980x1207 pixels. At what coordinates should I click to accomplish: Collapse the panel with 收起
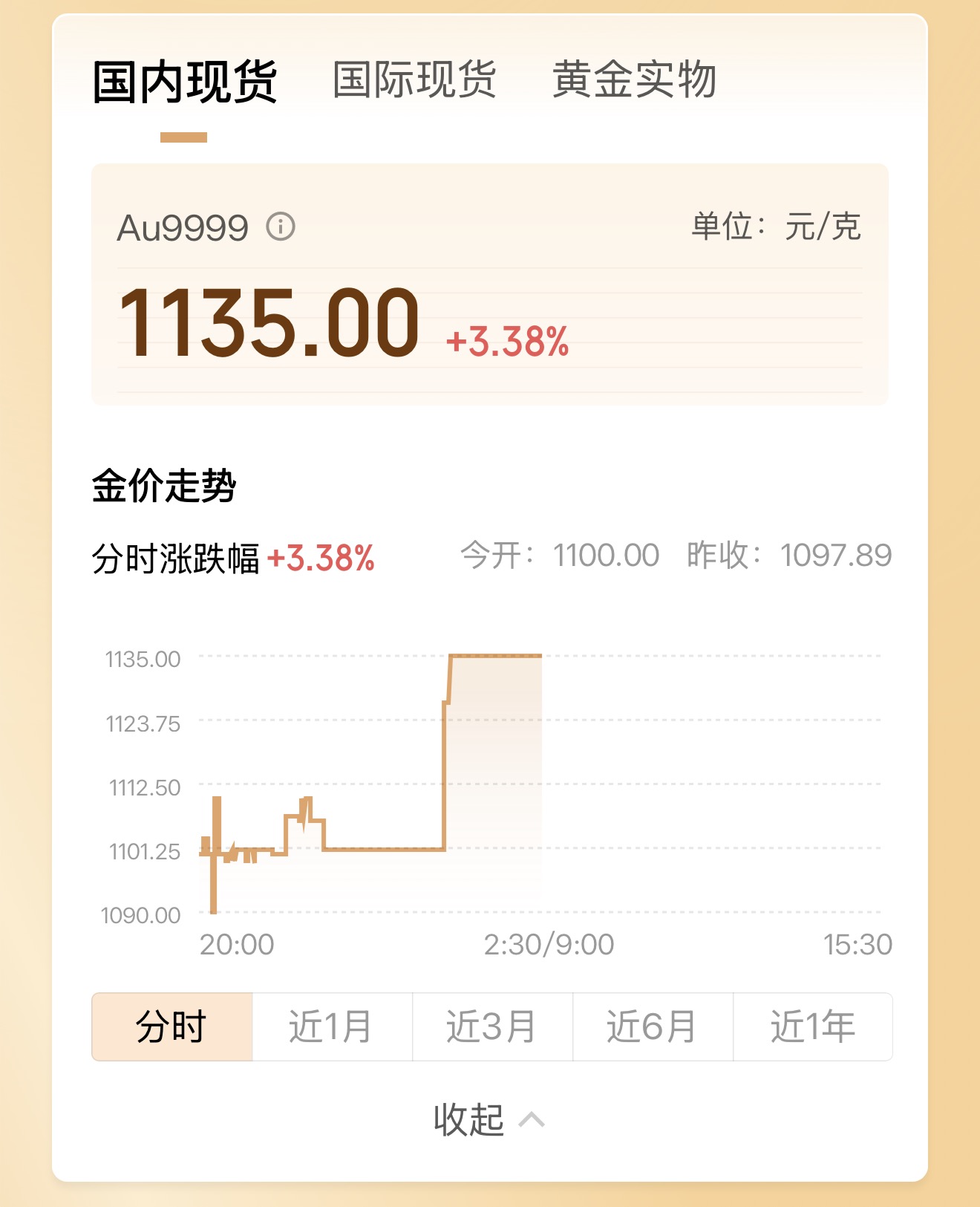click(x=489, y=1119)
